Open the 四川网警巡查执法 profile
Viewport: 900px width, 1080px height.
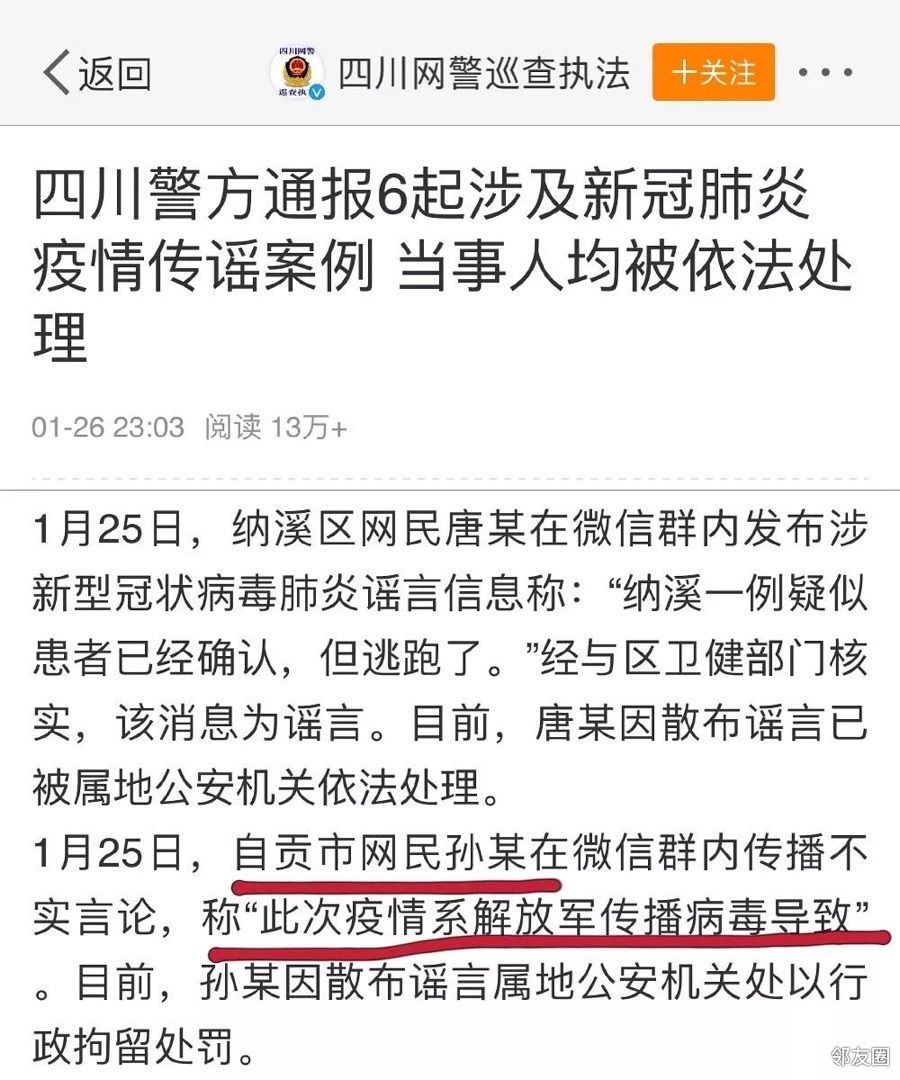pyautogui.click(x=484, y=73)
